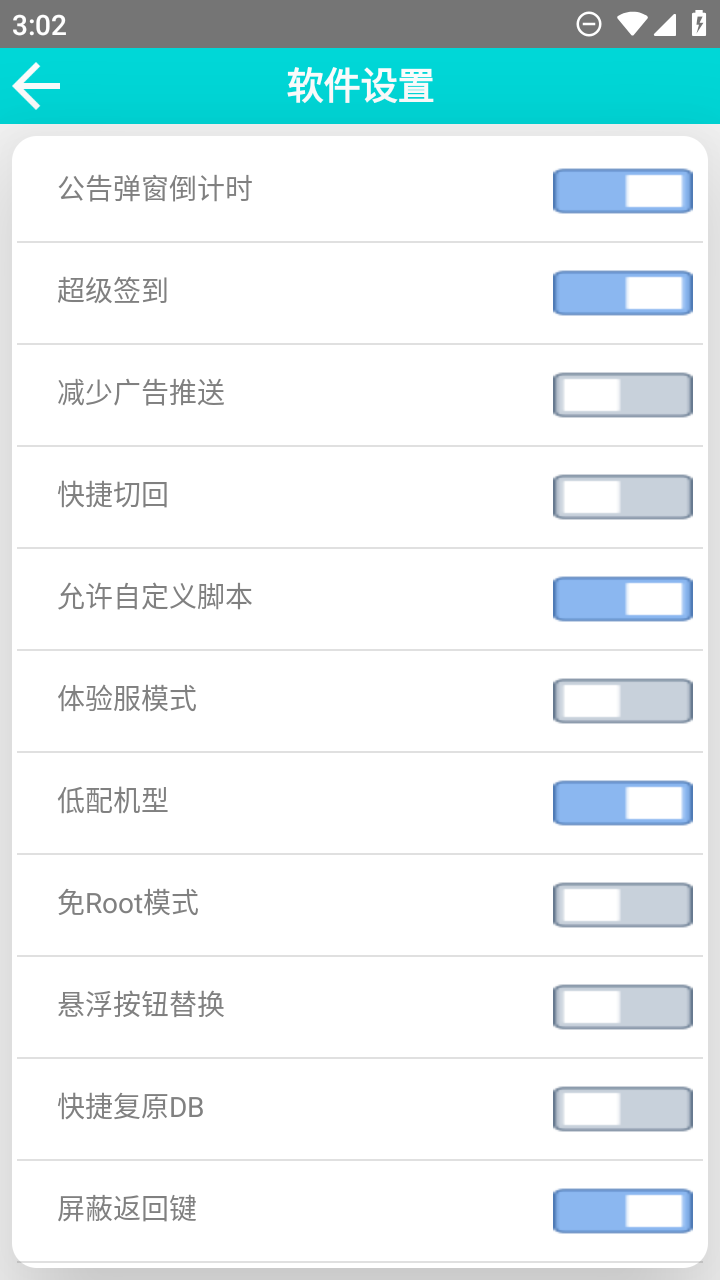This screenshot has width=720, height=1280.
Task: Enable 减少广告推送
Action: tap(622, 394)
